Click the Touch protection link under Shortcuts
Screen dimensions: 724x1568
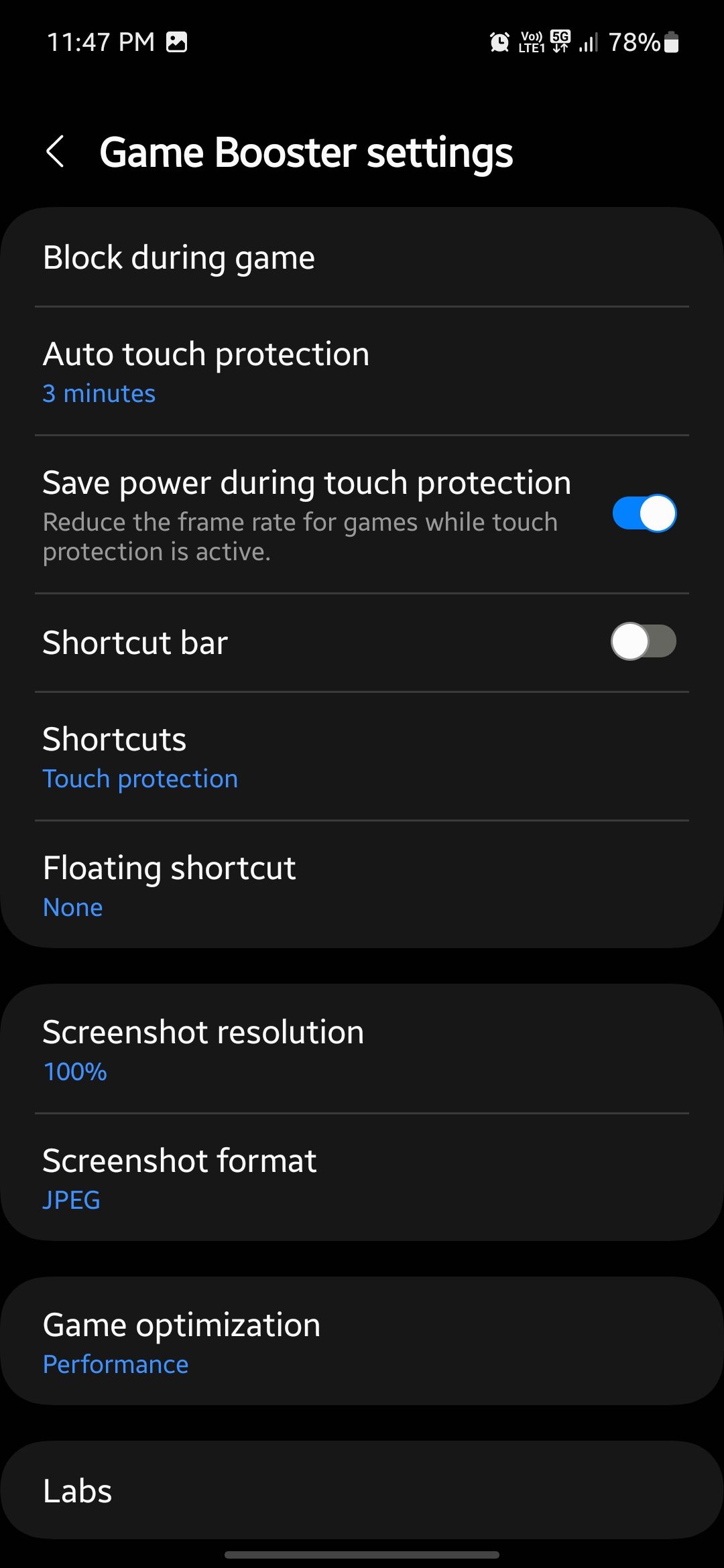click(x=139, y=778)
